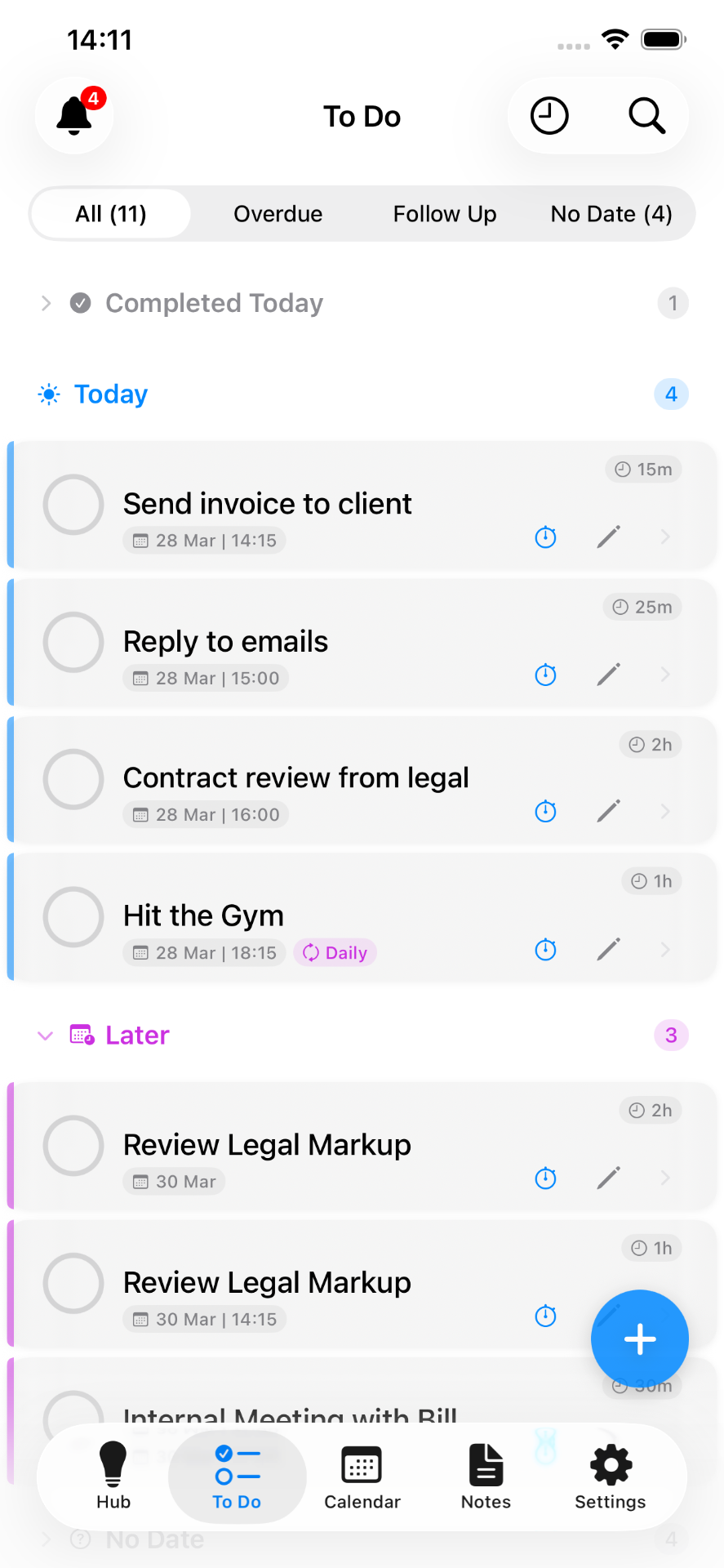Mark Send invoice to client as done
The width and height of the screenshot is (724, 1568).
73,505
